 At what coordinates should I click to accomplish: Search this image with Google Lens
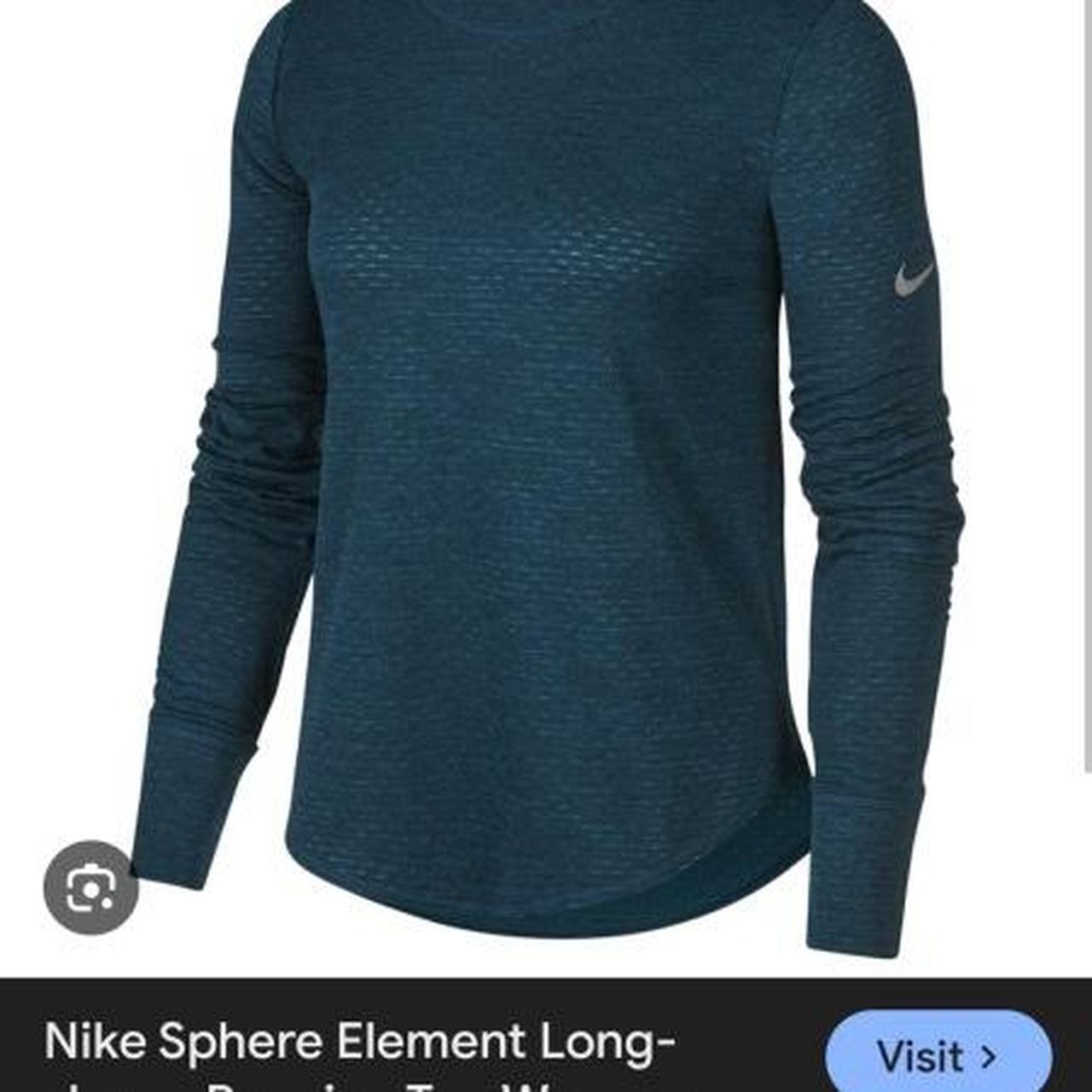pyautogui.click(x=90, y=887)
